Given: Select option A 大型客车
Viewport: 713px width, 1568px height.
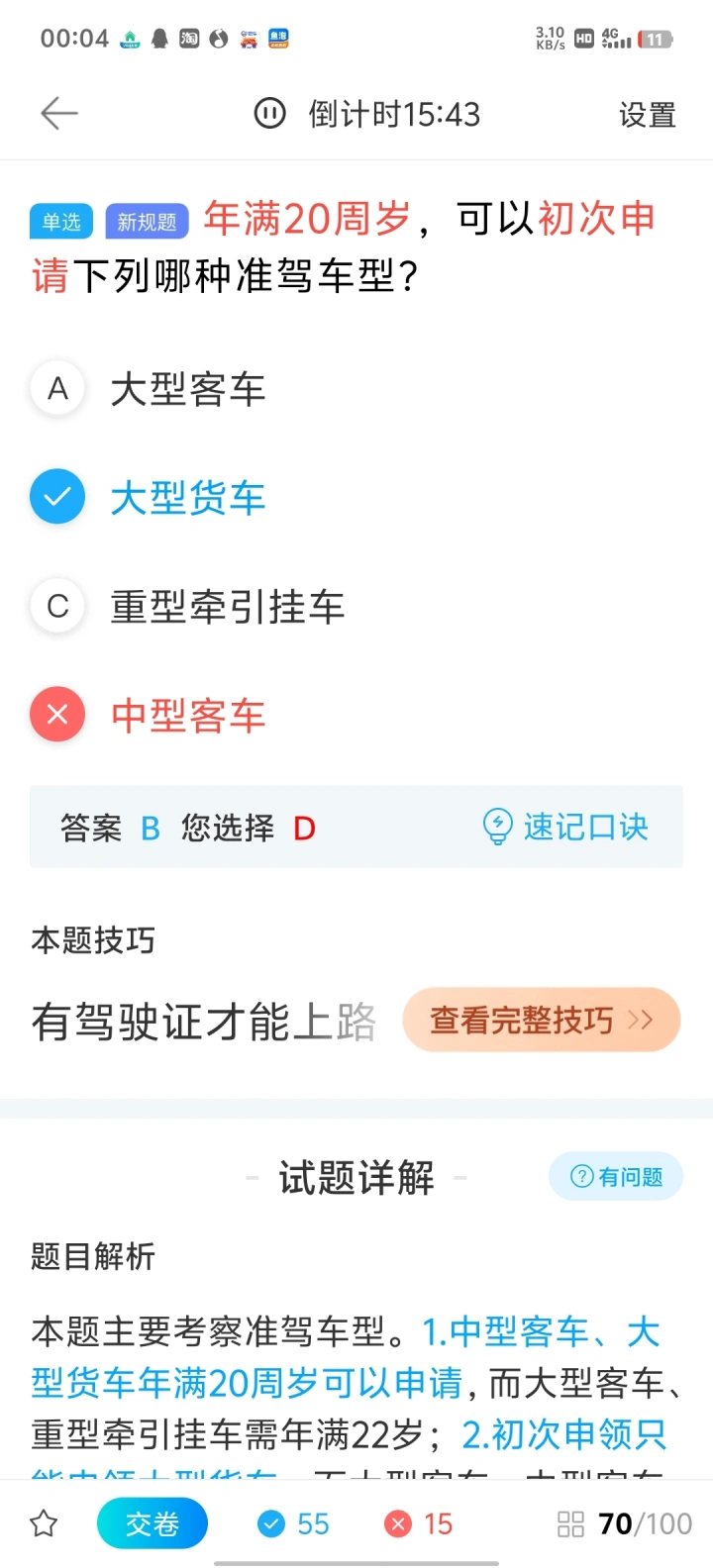Looking at the screenshot, I should (149, 389).
